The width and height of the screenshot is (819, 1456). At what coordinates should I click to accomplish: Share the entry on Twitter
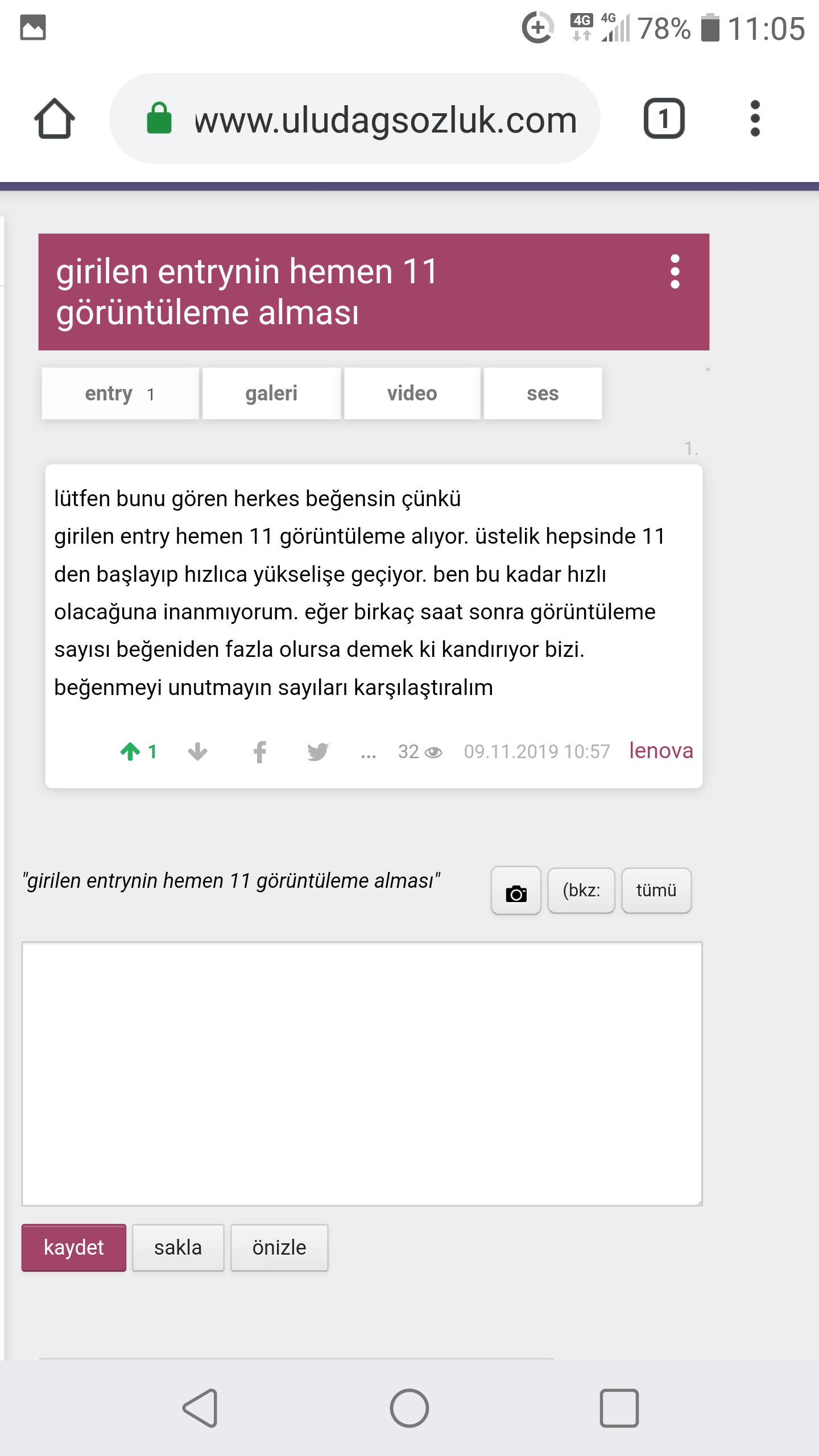318,751
